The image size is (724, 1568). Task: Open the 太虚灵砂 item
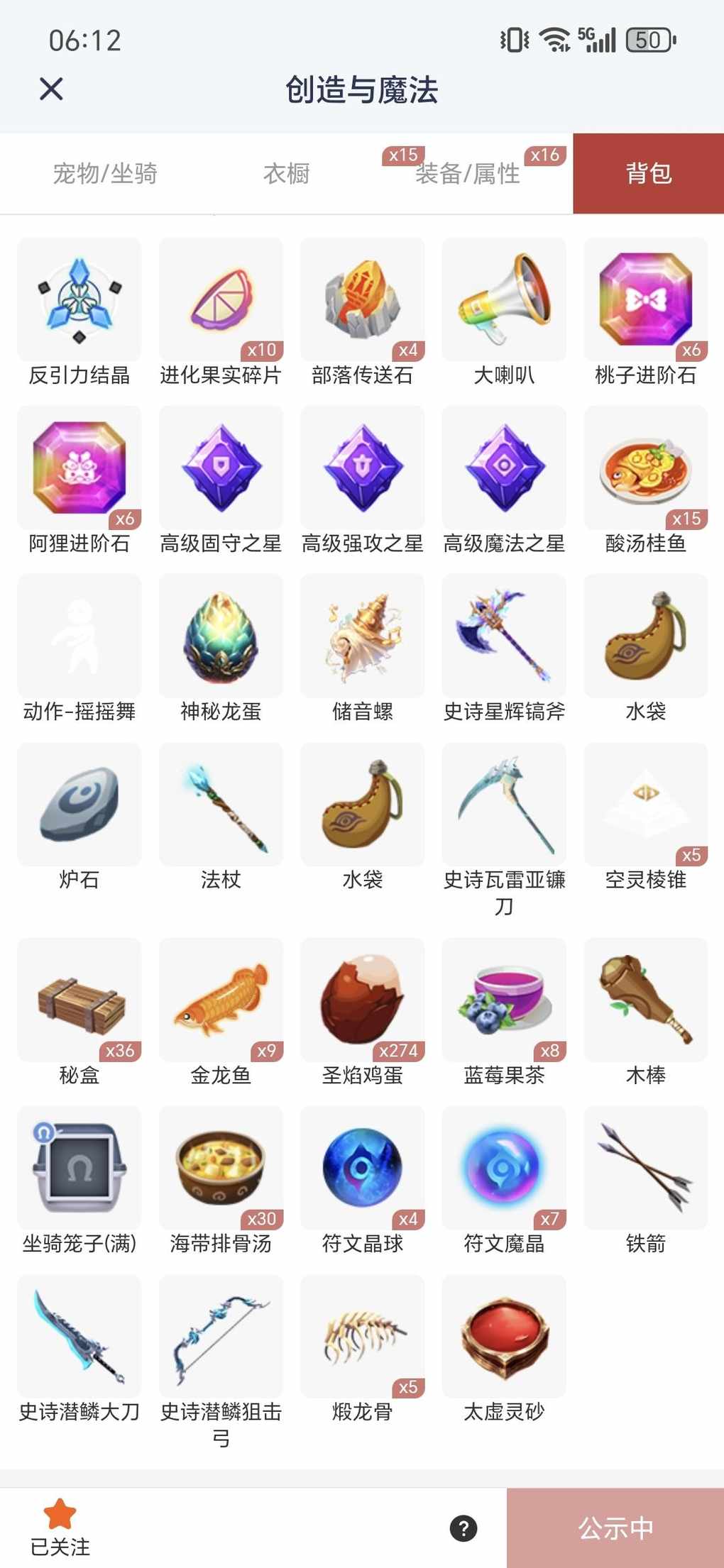coord(504,1337)
